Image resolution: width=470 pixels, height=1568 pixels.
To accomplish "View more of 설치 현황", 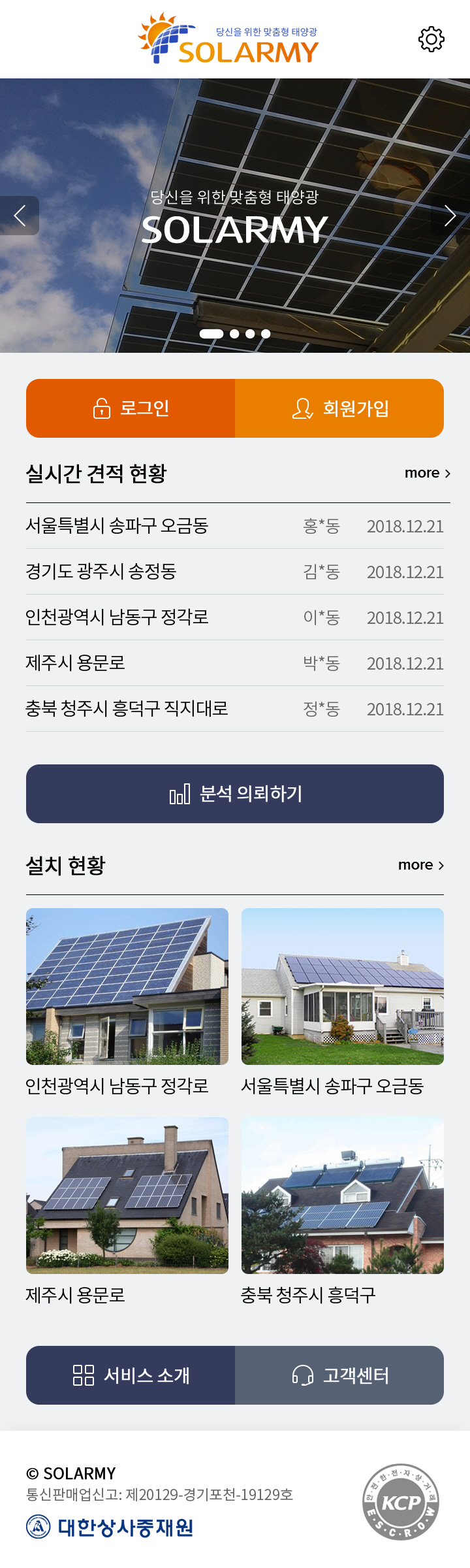I will [421, 865].
